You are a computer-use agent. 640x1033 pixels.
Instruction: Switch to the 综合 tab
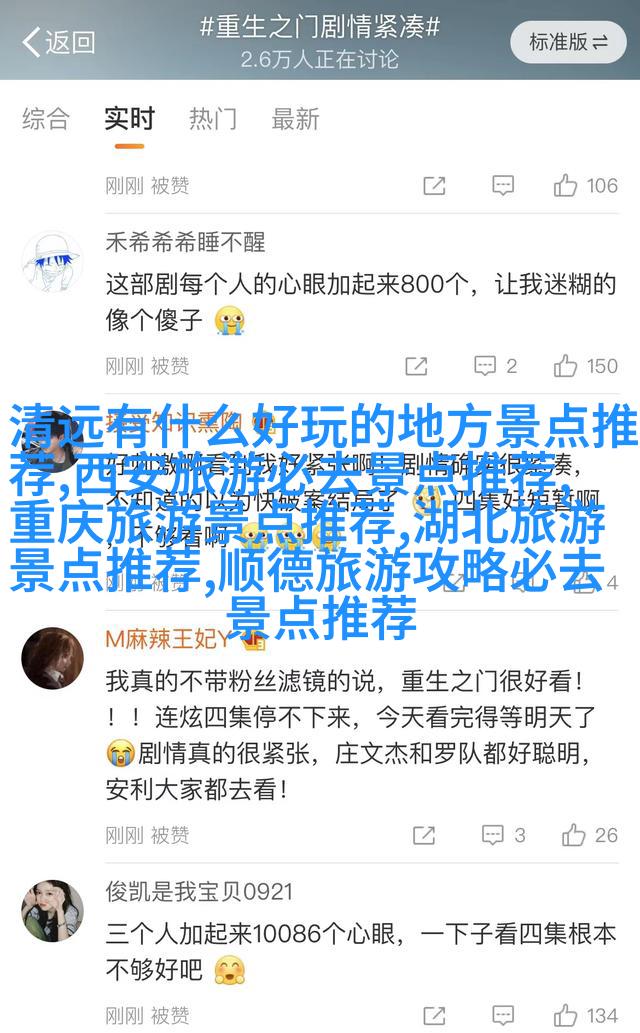(46, 119)
